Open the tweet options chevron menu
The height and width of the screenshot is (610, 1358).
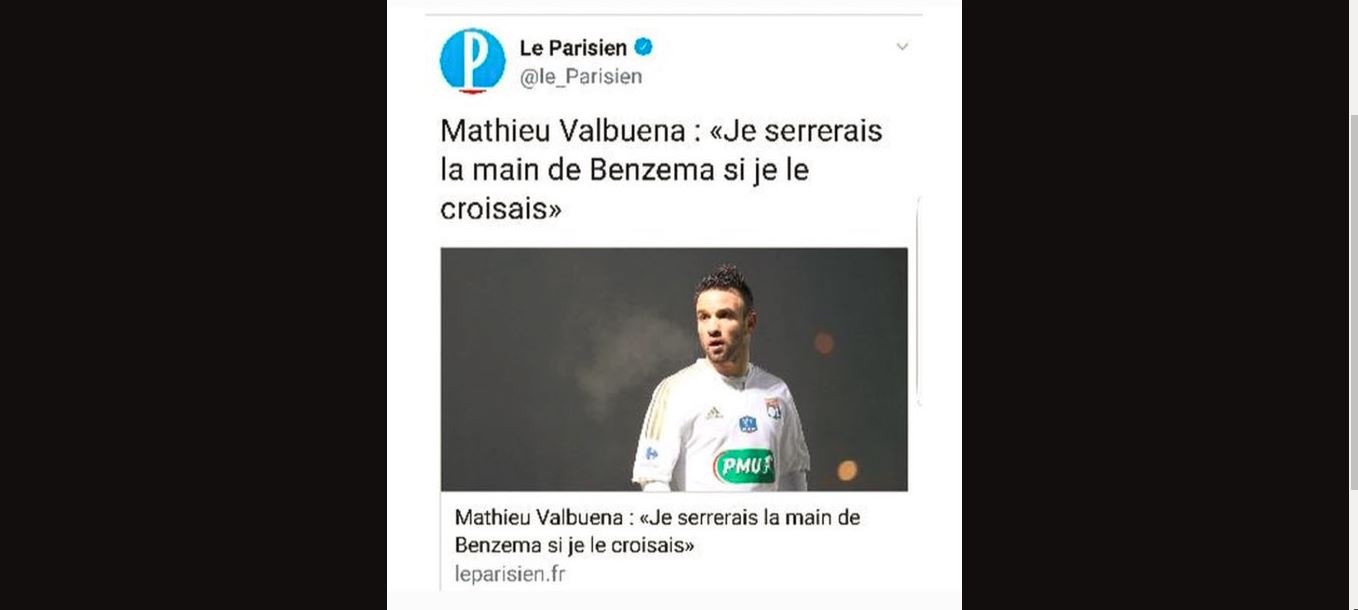pyautogui.click(x=902, y=47)
